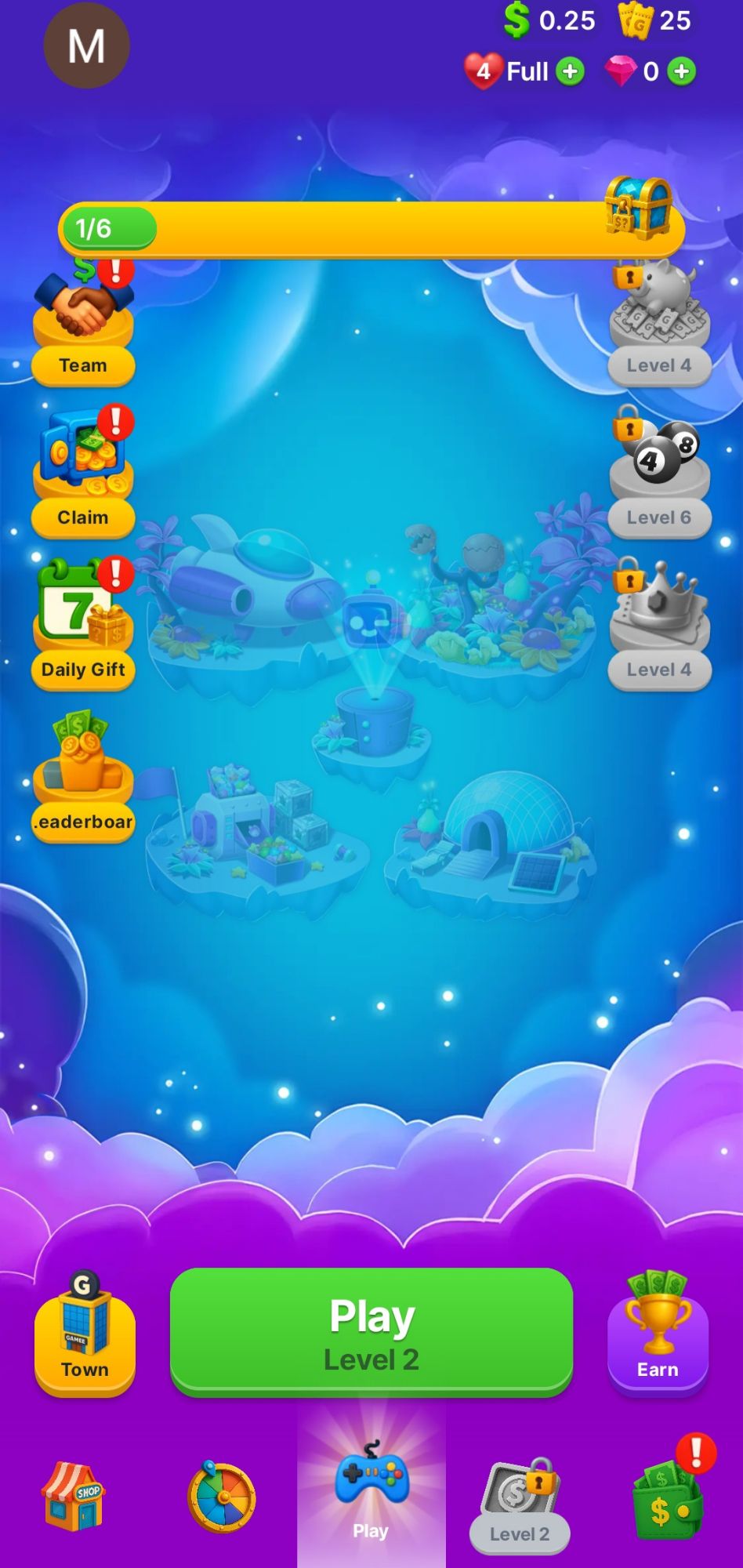Switch to the Shop tab

click(x=74, y=1496)
